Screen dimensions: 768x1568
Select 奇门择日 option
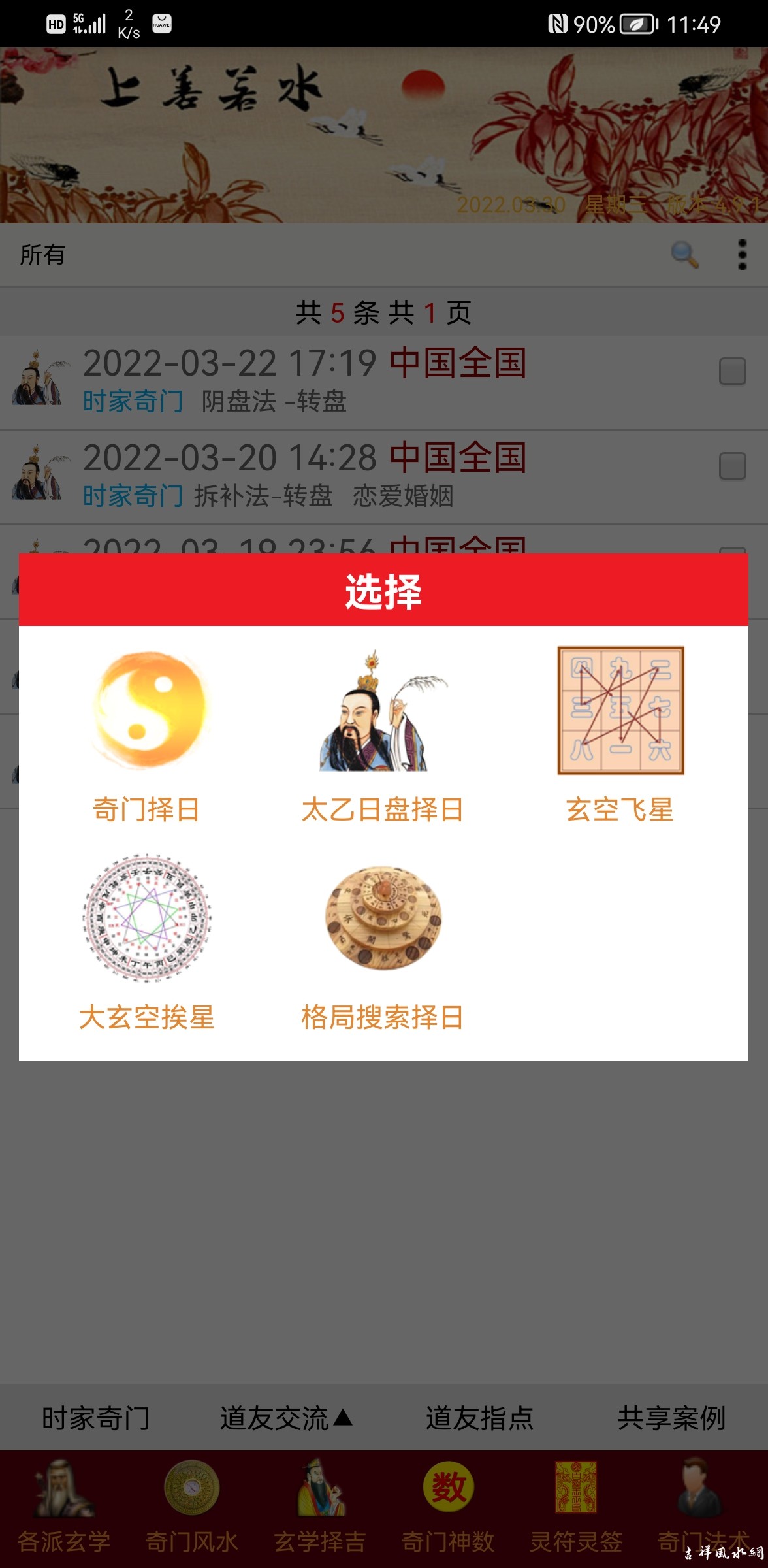(147, 735)
